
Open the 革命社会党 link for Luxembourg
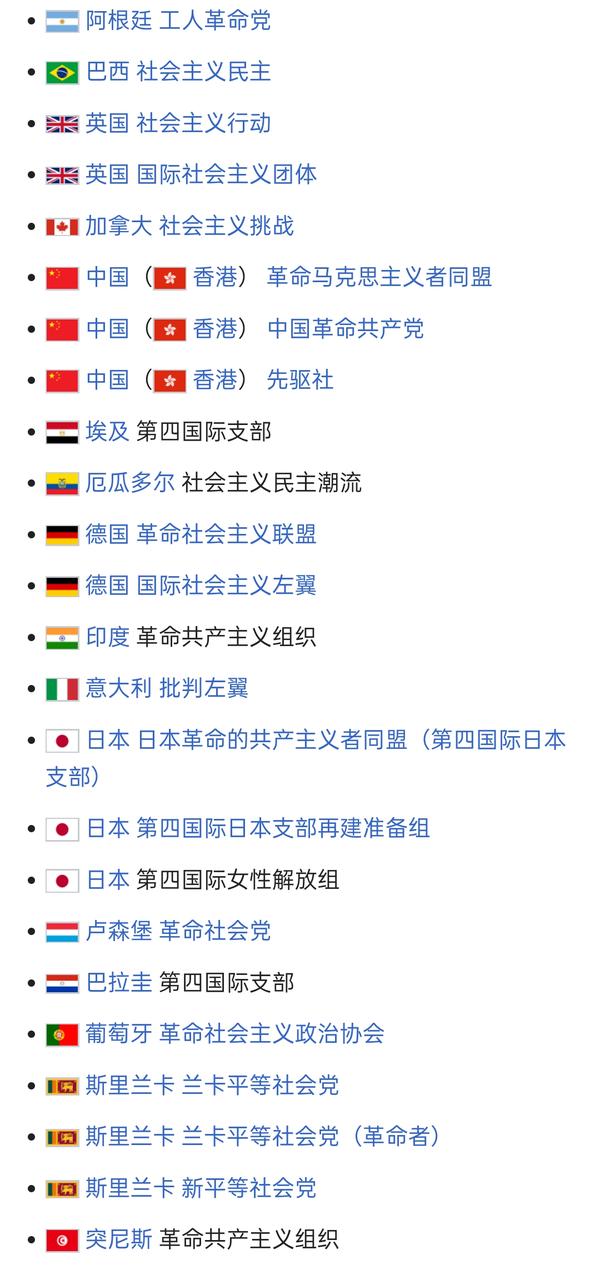pos(215,931)
